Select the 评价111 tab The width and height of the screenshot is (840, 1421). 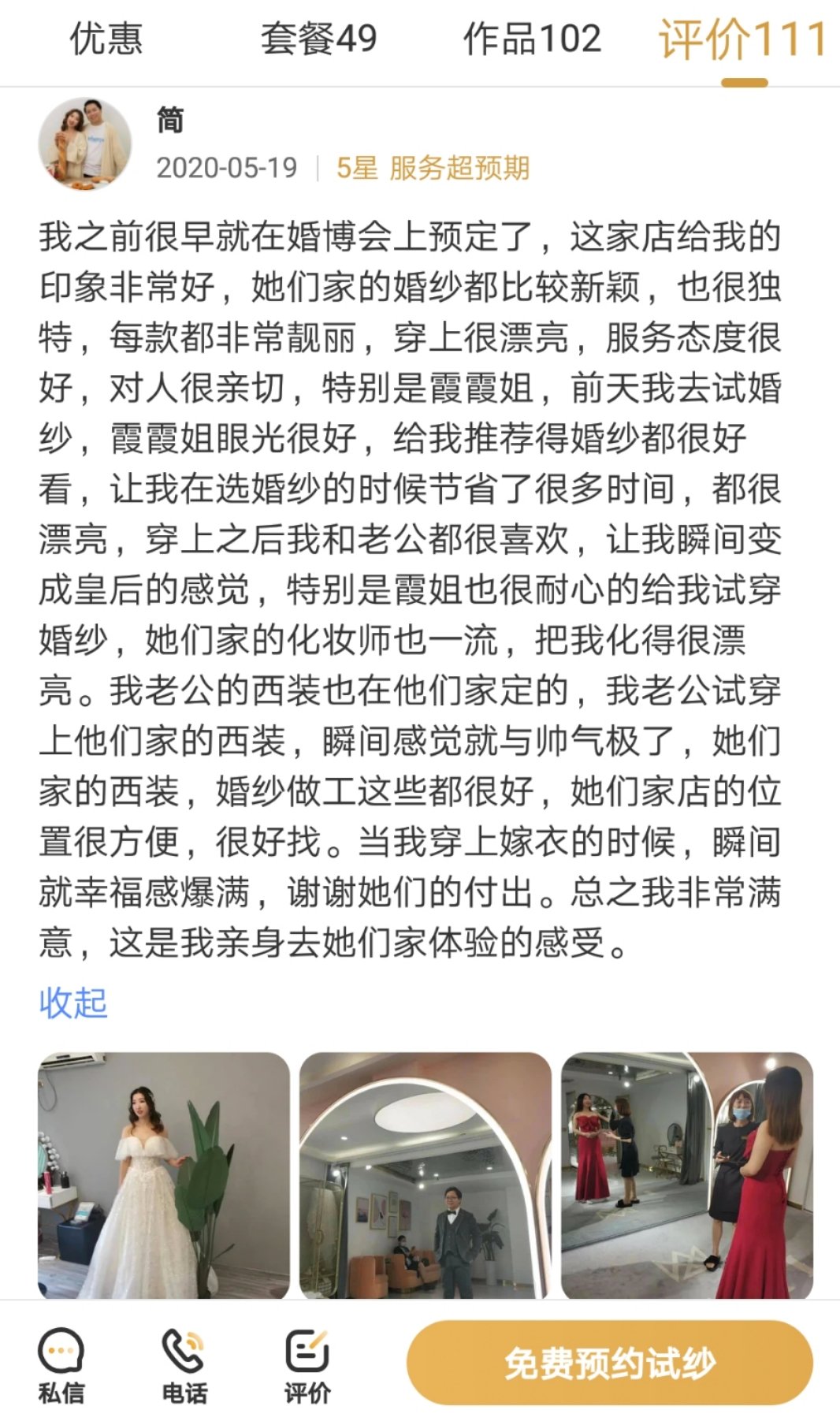743,39
